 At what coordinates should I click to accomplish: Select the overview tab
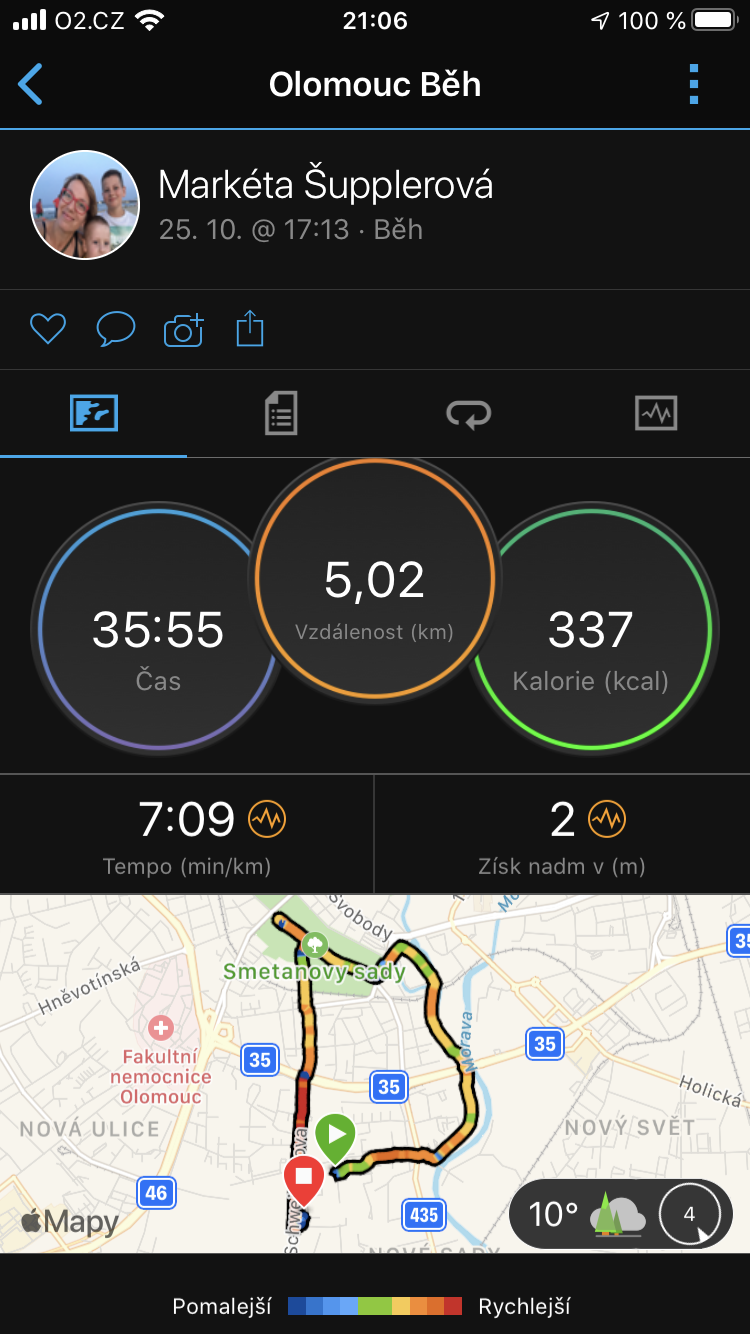tap(94, 413)
